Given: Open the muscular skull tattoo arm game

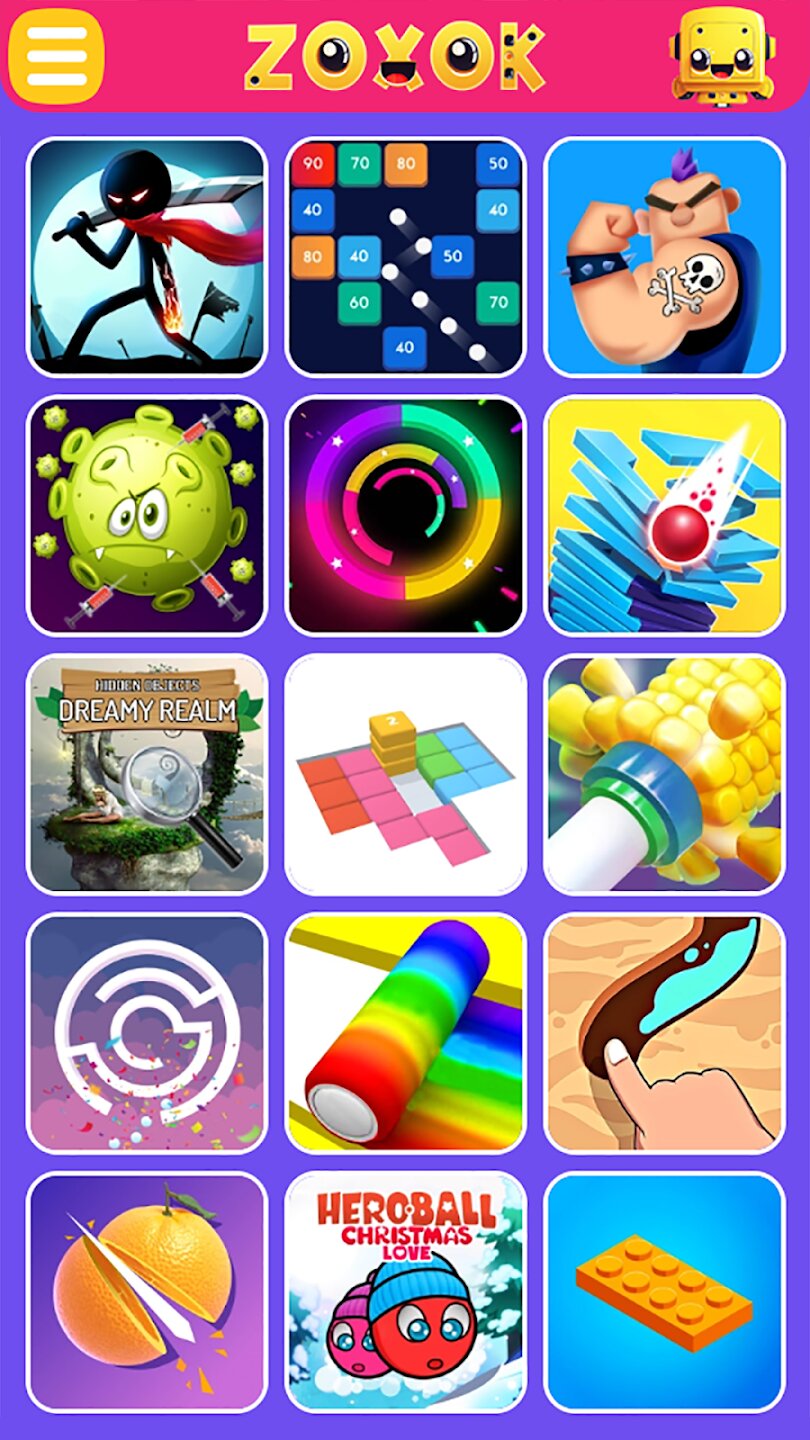Looking at the screenshot, I should pyautogui.click(x=664, y=257).
